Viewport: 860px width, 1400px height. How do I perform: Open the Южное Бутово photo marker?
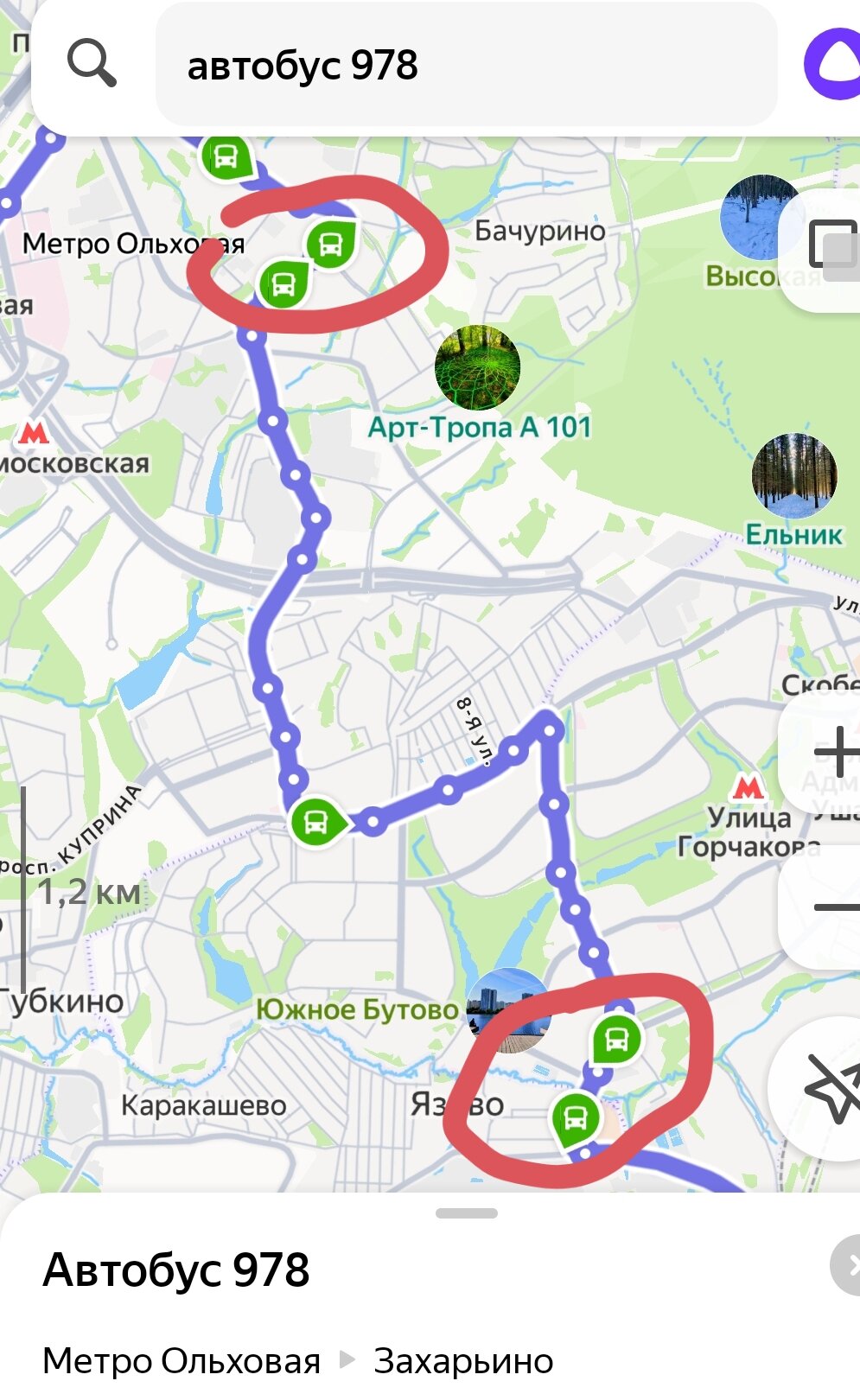pyautogui.click(x=509, y=1009)
